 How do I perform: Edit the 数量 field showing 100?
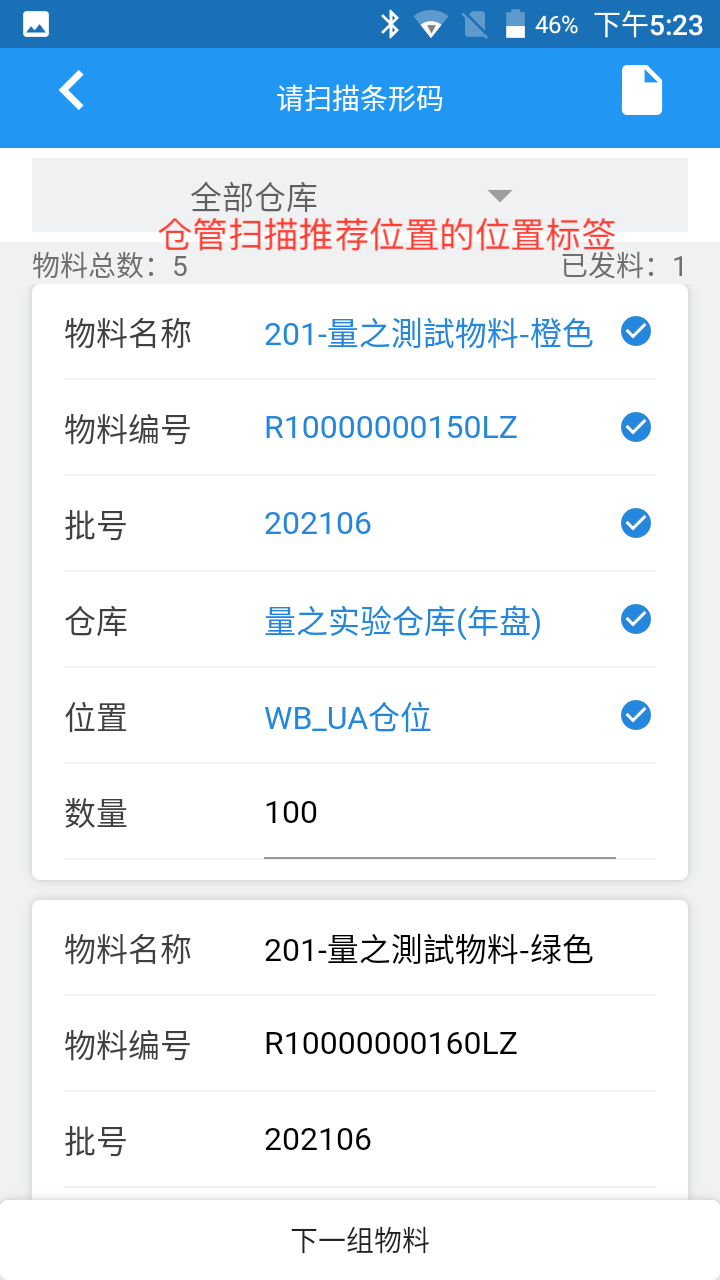[439, 813]
